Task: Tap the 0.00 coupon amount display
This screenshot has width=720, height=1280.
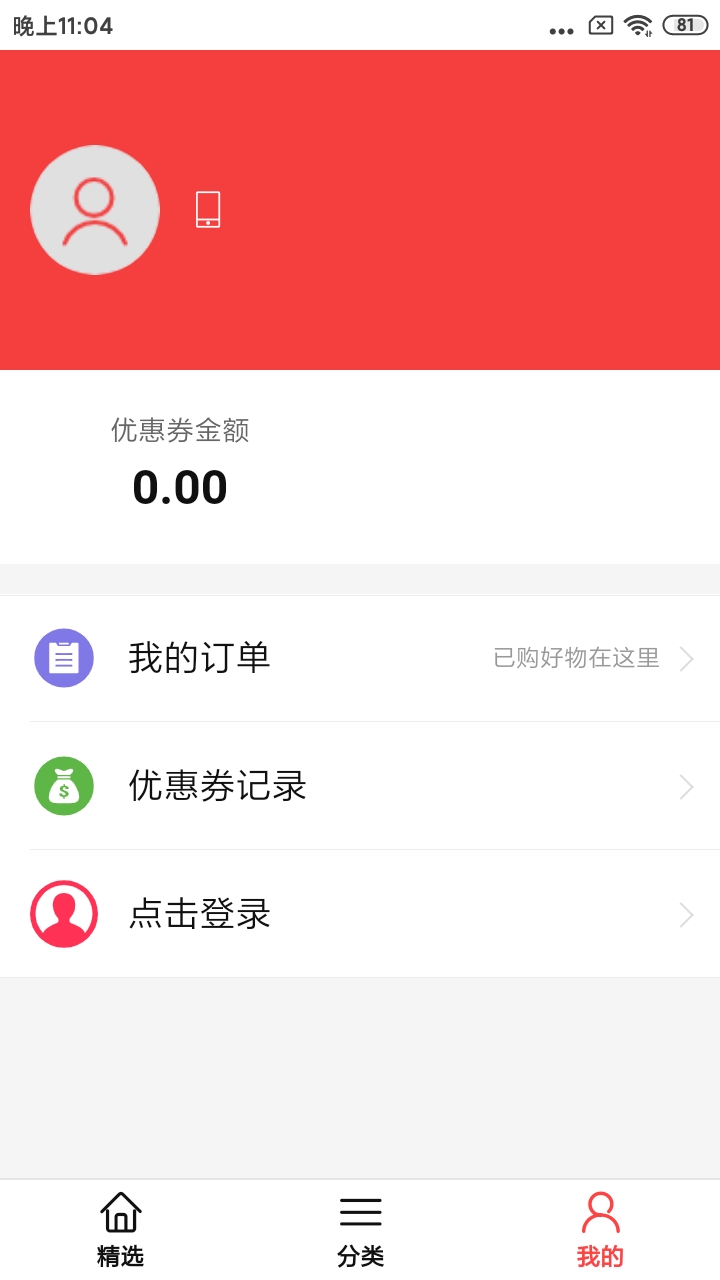Action: [x=181, y=487]
